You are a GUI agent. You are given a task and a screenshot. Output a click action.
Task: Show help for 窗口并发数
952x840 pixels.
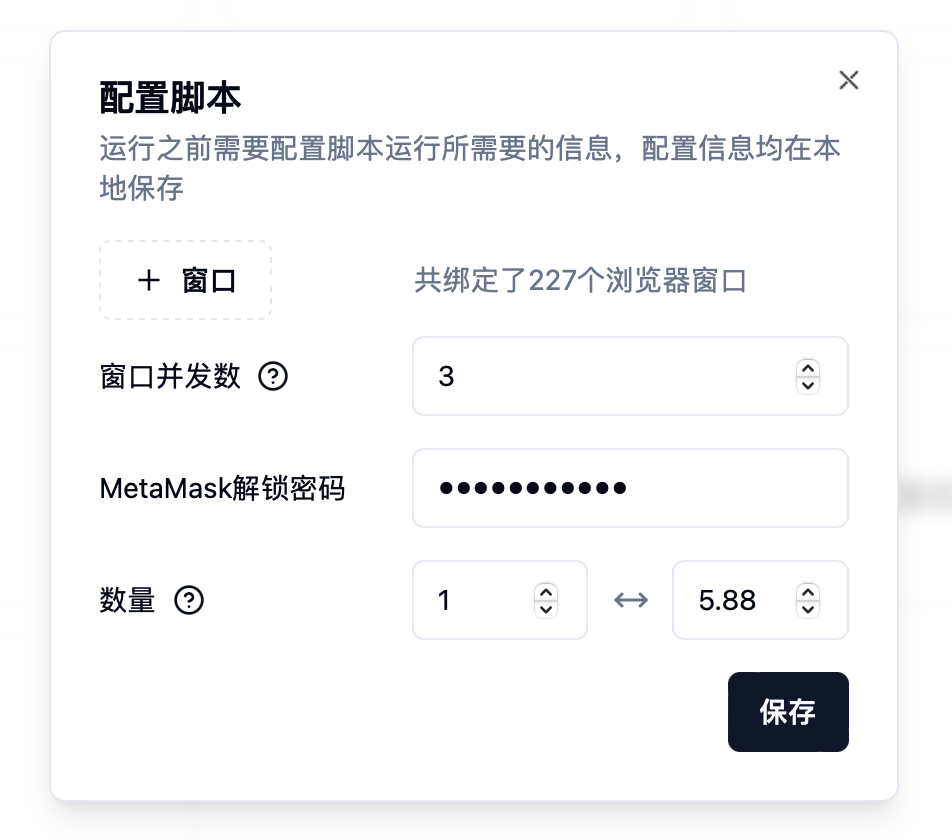coord(273,377)
